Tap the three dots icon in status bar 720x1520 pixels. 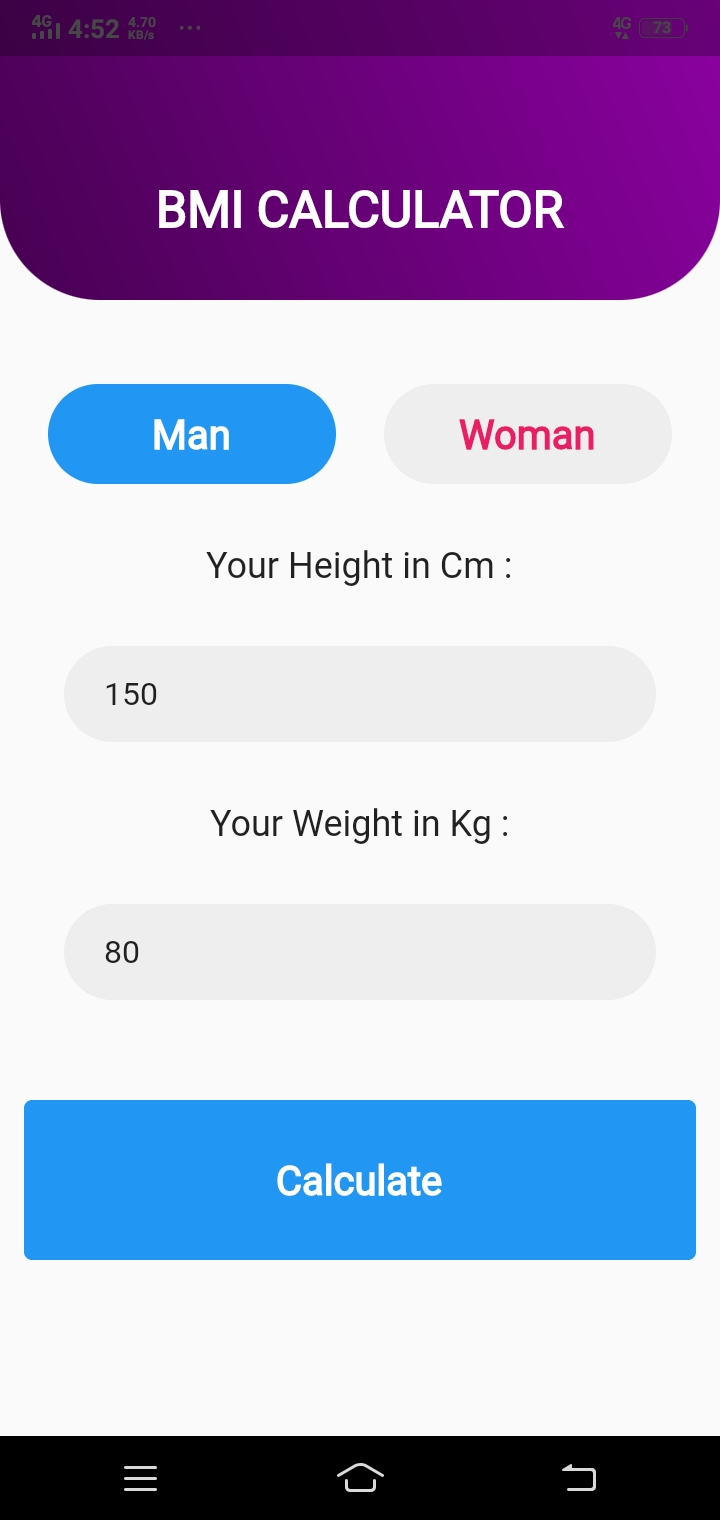(x=189, y=28)
